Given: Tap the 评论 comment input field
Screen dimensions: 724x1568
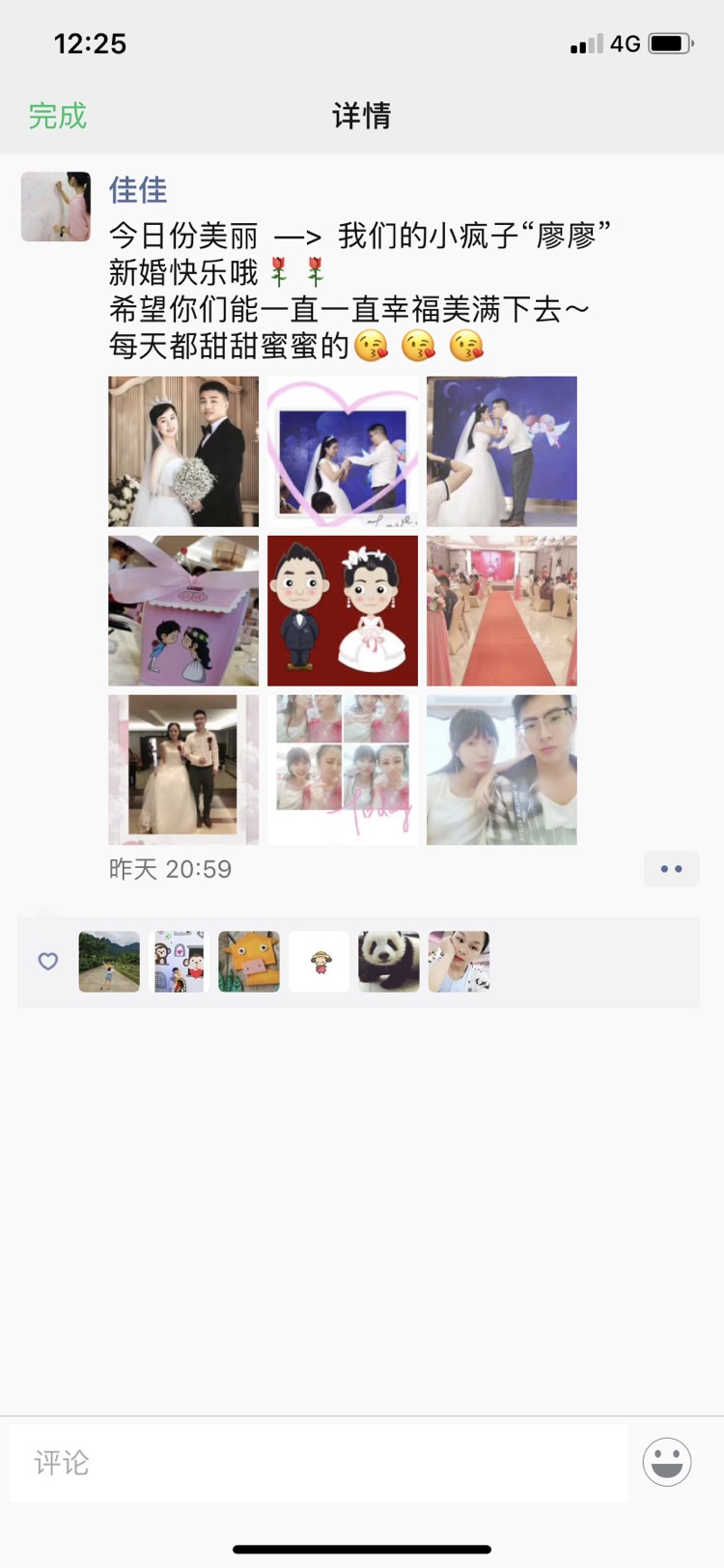Looking at the screenshot, I should click(x=319, y=1463).
